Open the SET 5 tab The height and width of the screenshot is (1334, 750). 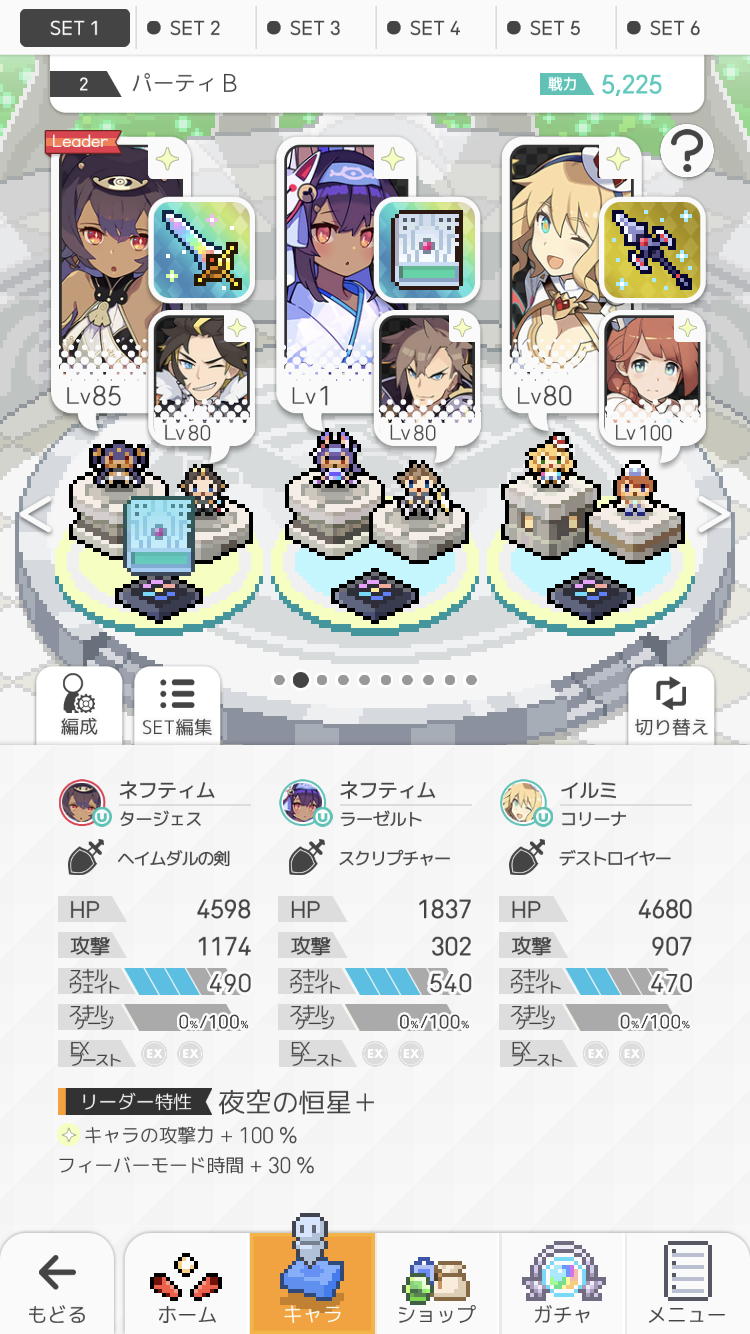[555, 28]
